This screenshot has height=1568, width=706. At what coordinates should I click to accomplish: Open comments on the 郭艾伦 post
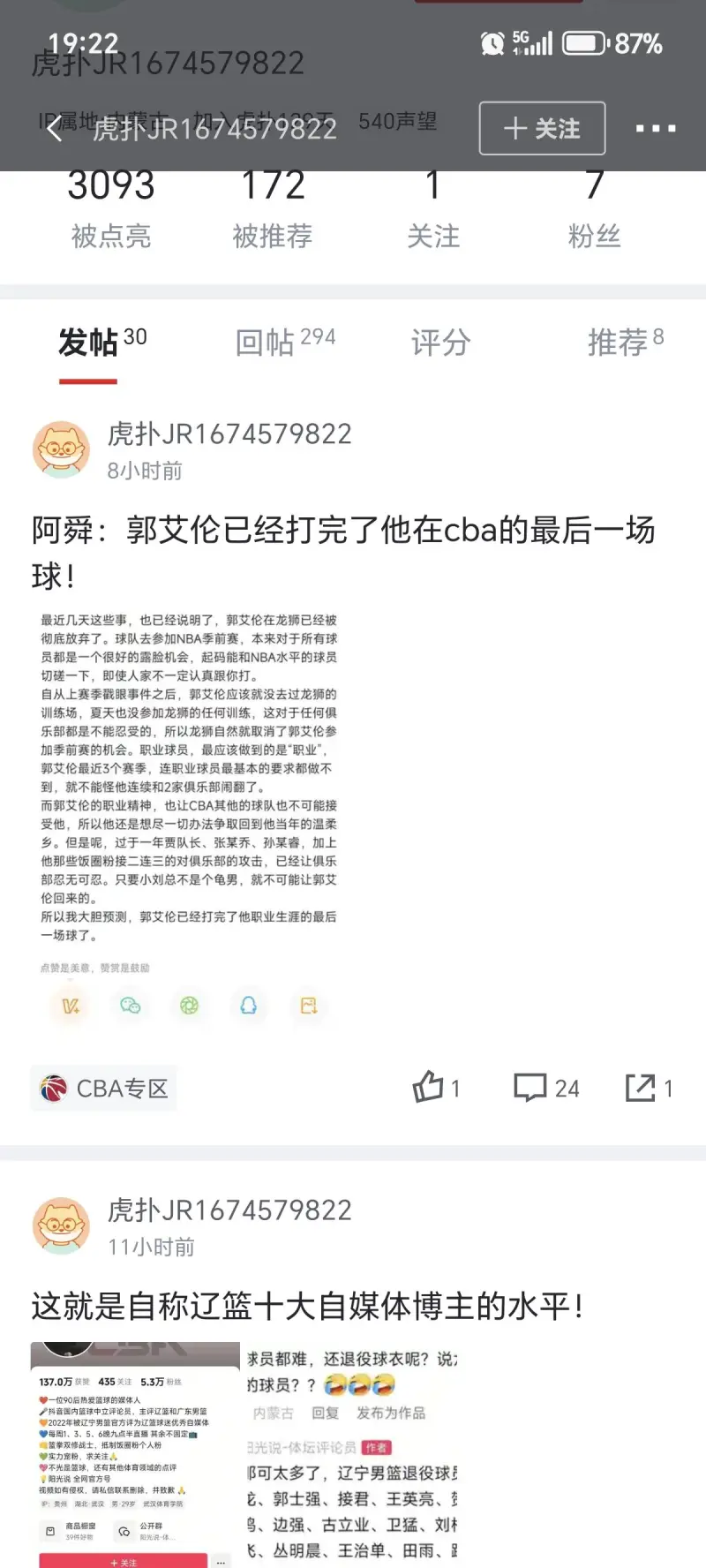546,1088
